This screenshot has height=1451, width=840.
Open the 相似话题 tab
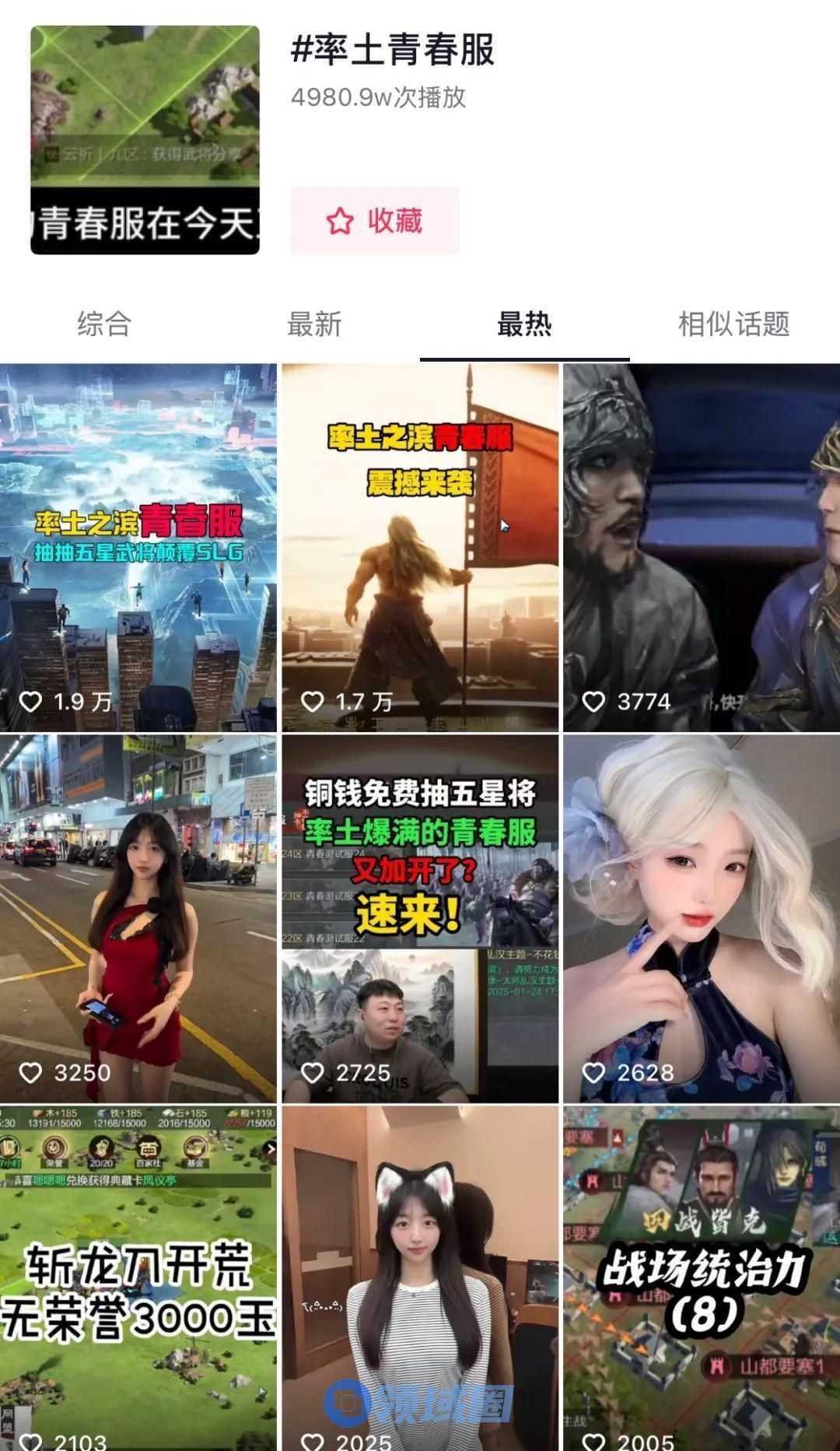pyautogui.click(x=733, y=324)
